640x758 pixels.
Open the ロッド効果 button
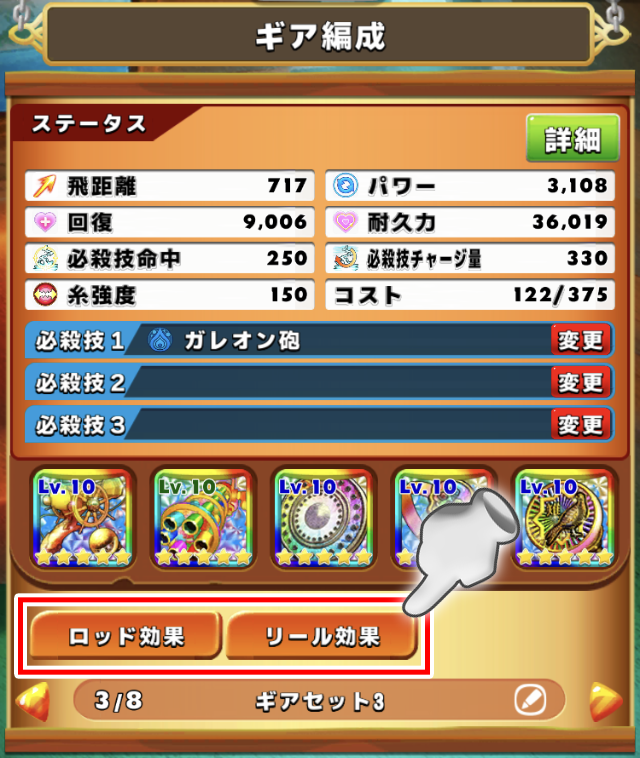(126, 637)
